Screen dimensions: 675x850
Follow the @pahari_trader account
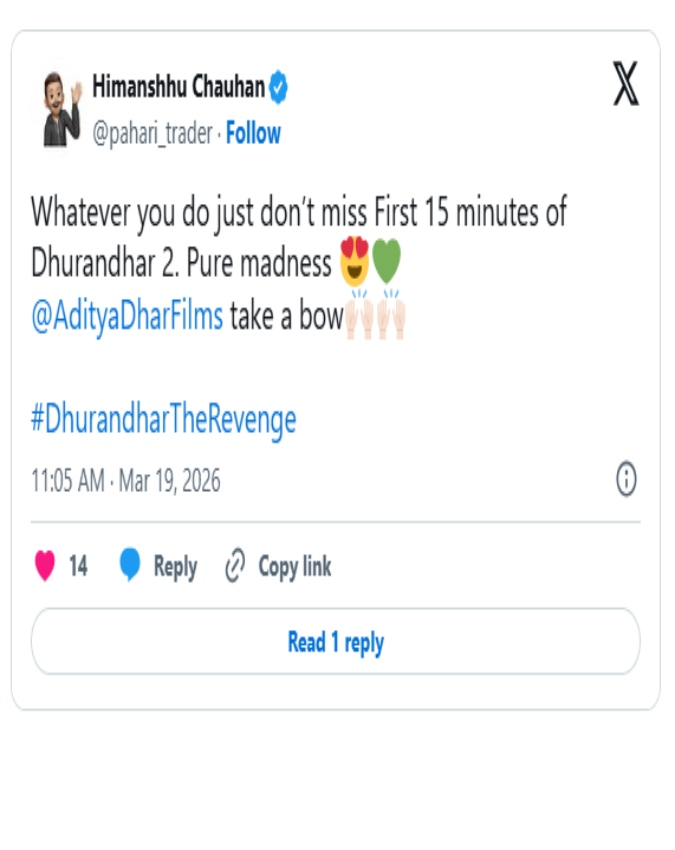[253, 134]
